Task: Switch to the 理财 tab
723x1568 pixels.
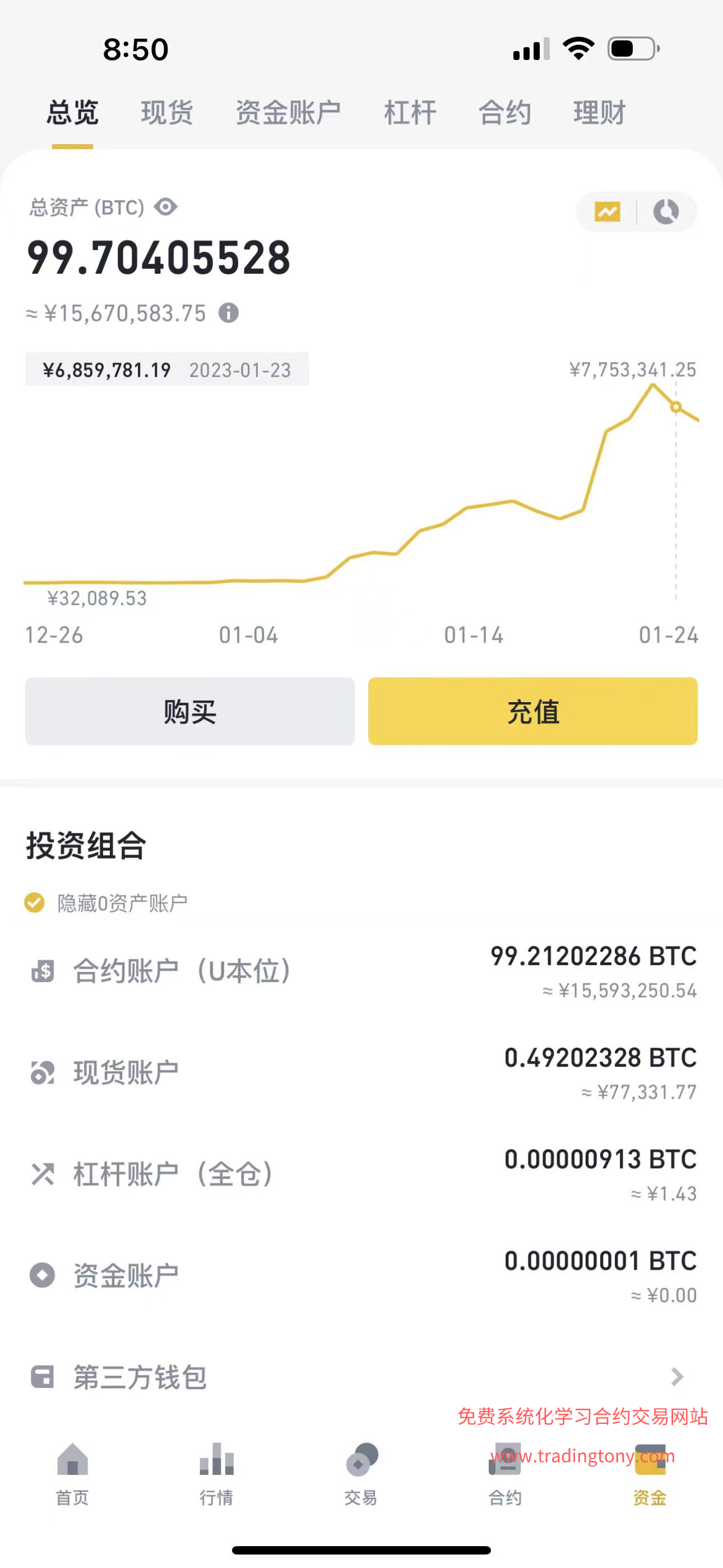Action: coord(600,113)
